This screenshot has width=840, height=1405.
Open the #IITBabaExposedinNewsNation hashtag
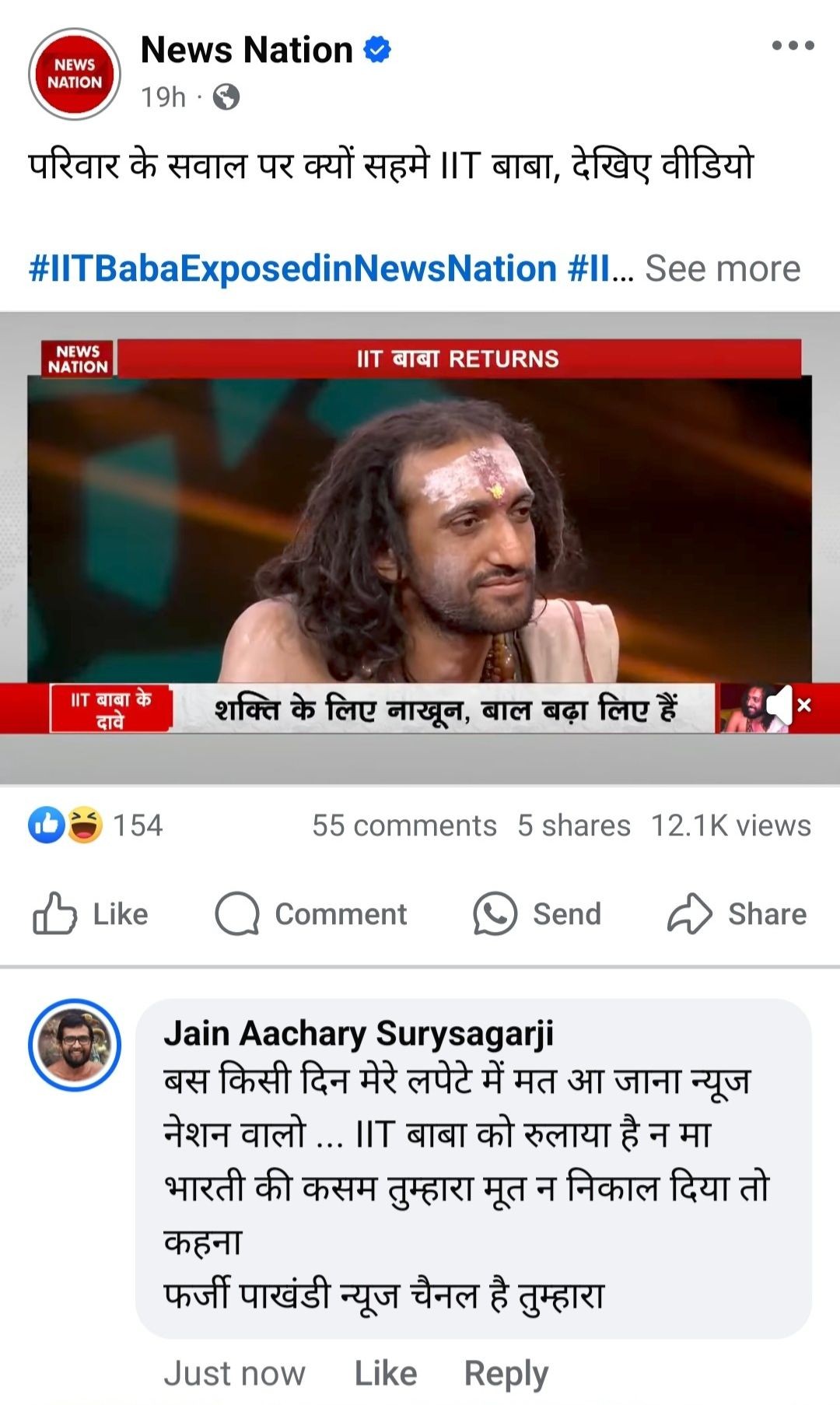pyautogui.click(x=292, y=268)
